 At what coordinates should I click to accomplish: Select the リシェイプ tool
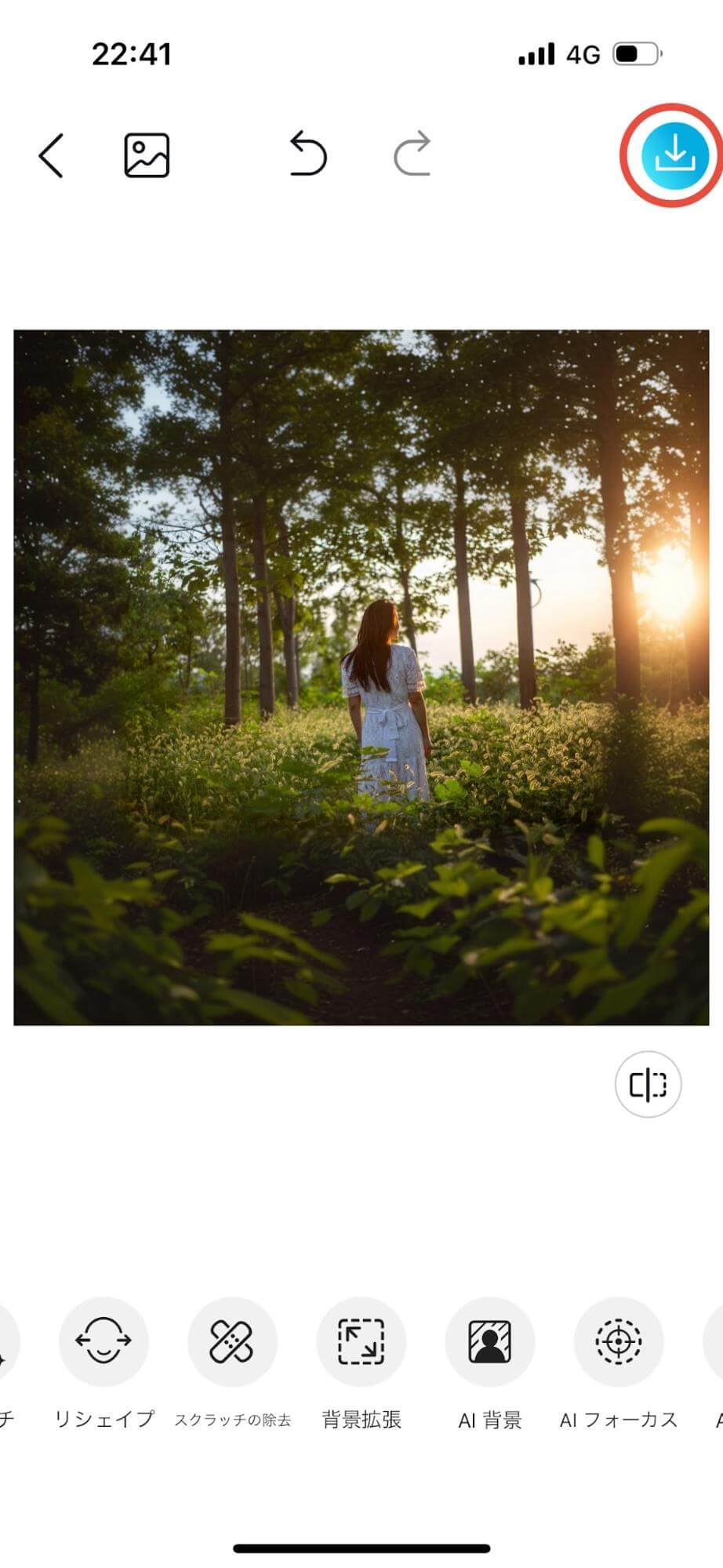pyautogui.click(x=104, y=1341)
